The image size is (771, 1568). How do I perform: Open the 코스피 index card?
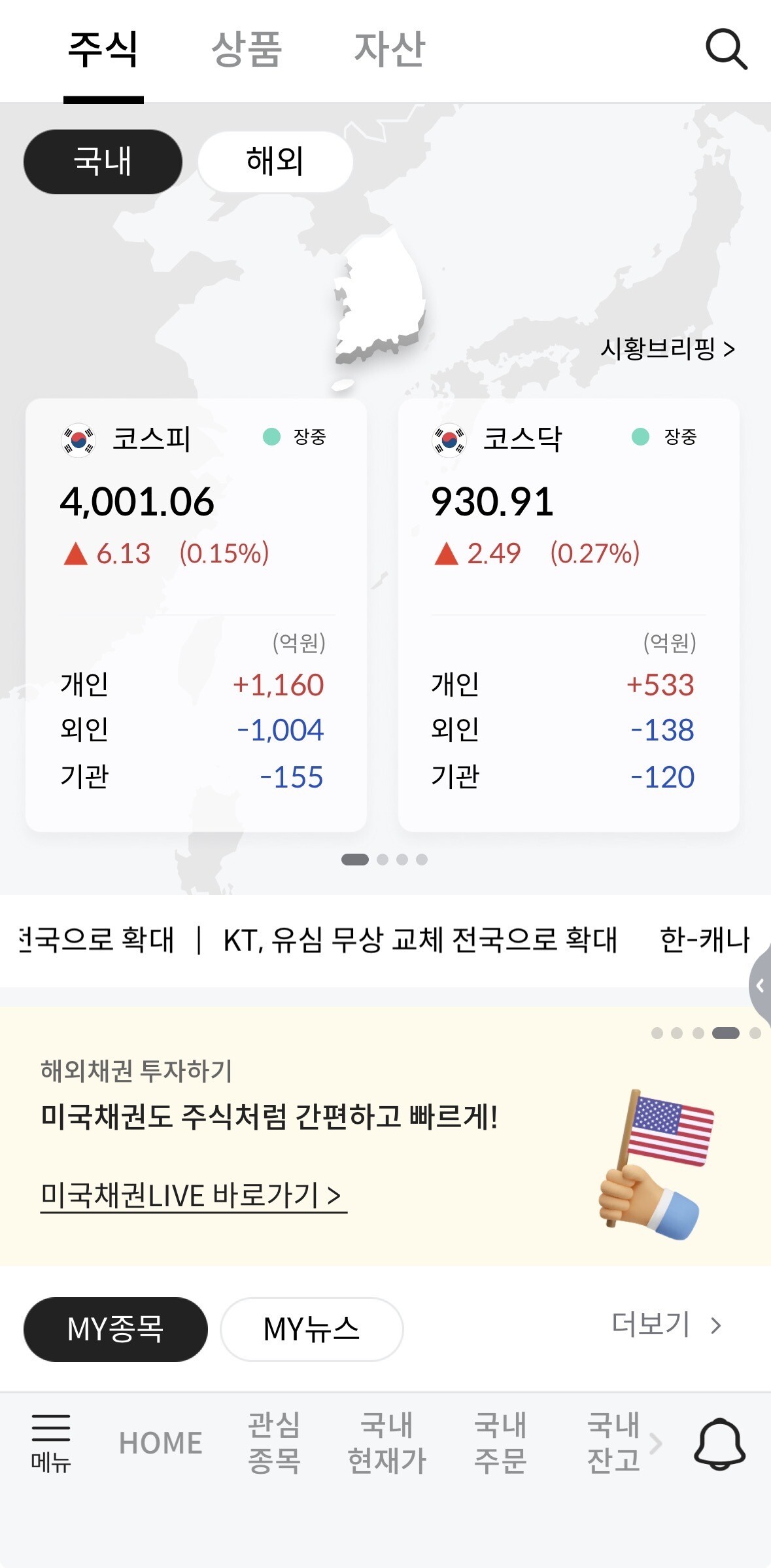(196, 615)
